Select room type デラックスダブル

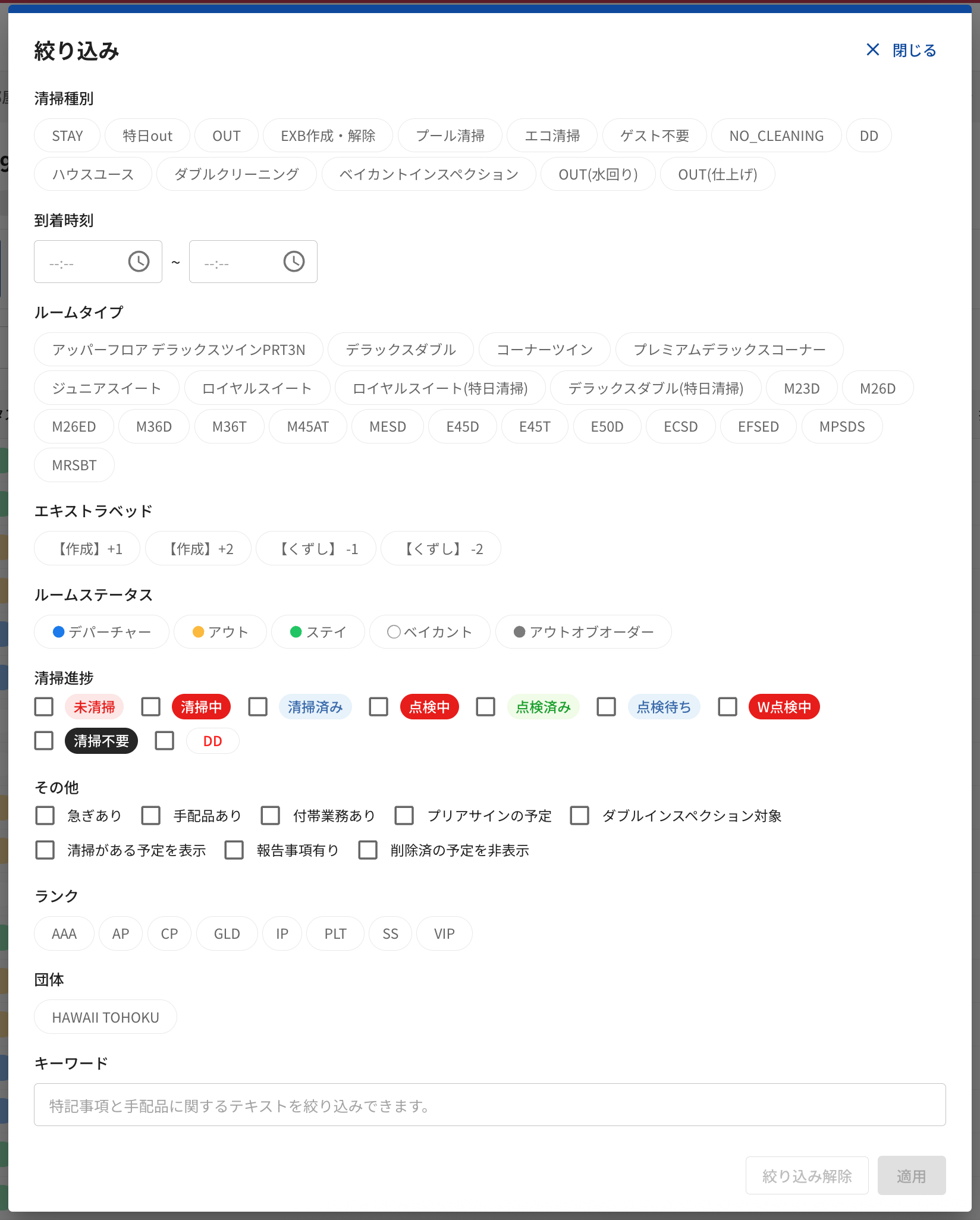pyautogui.click(x=401, y=350)
